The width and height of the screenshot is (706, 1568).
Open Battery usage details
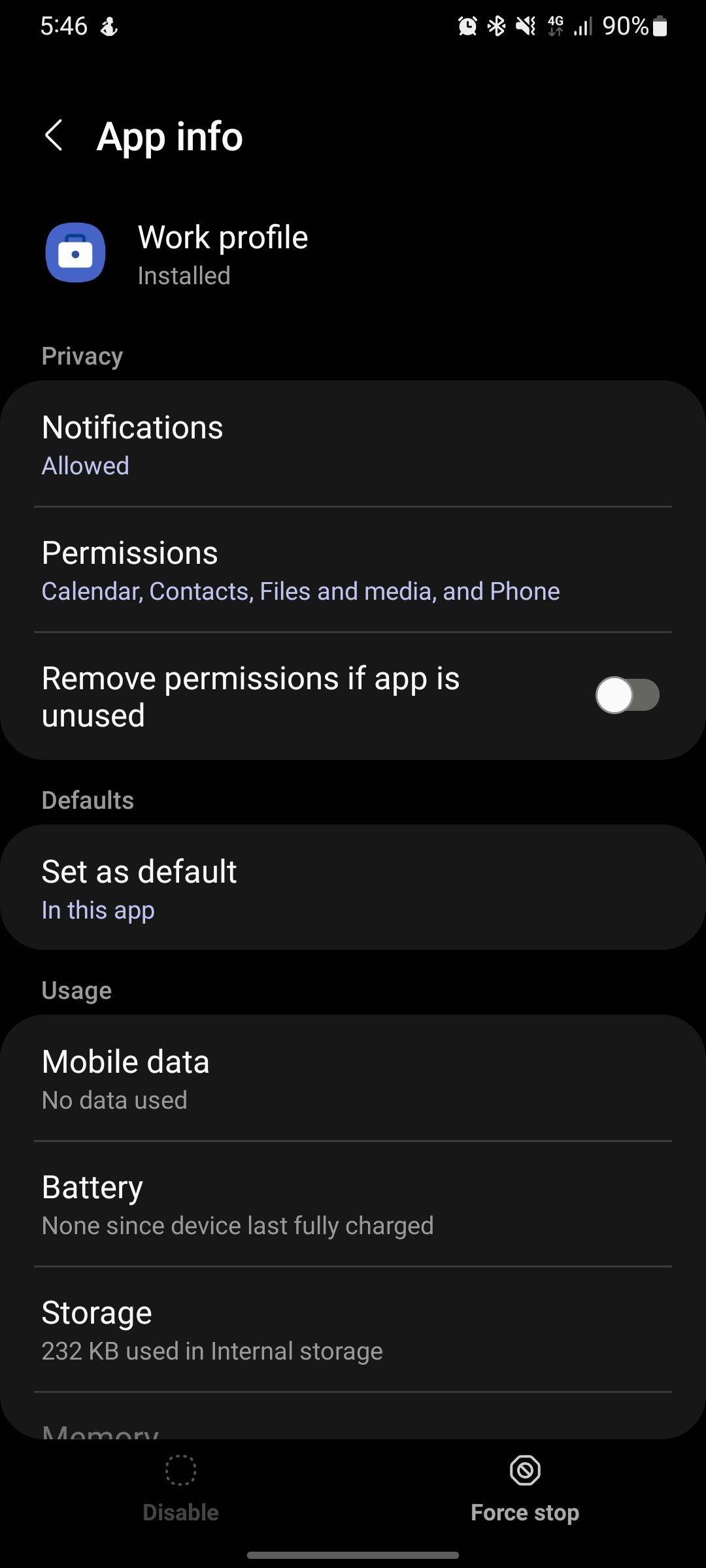pyautogui.click(x=353, y=1204)
